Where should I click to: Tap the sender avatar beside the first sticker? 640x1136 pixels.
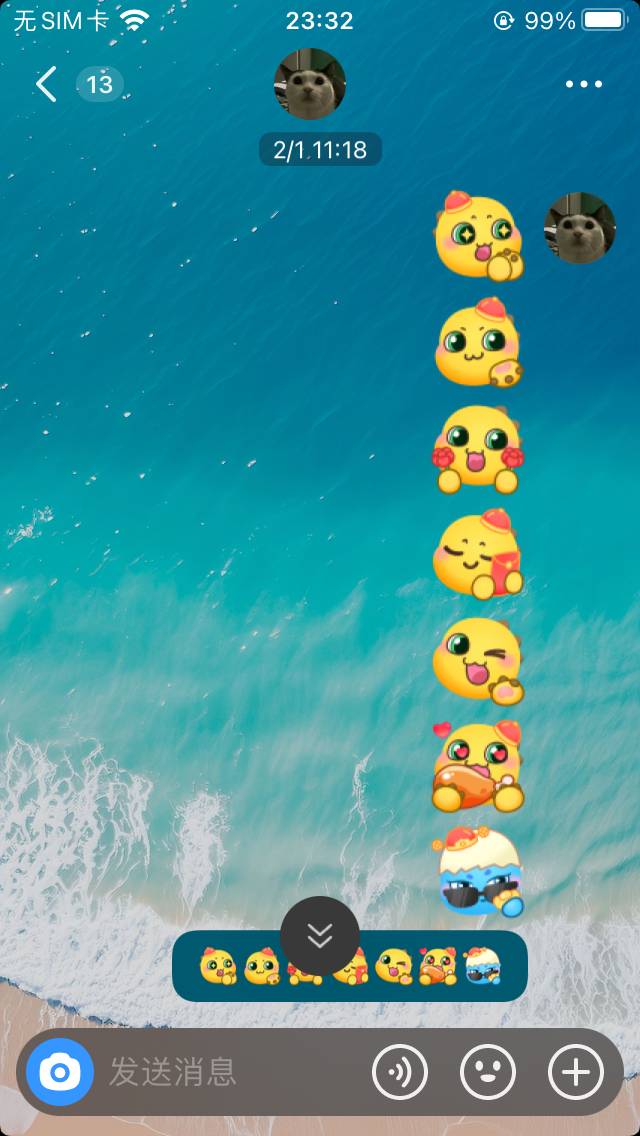point(580,228)
